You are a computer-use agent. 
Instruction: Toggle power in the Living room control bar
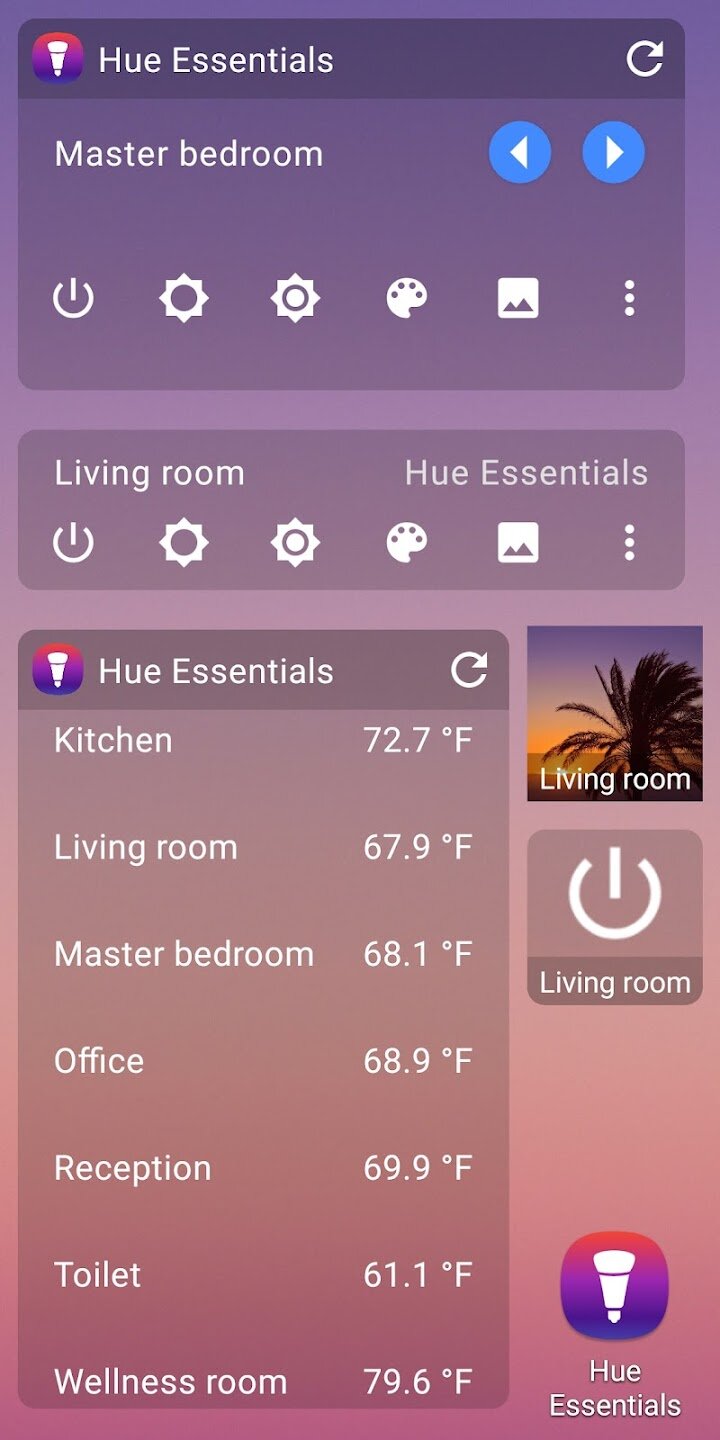[x=73, y=543]
